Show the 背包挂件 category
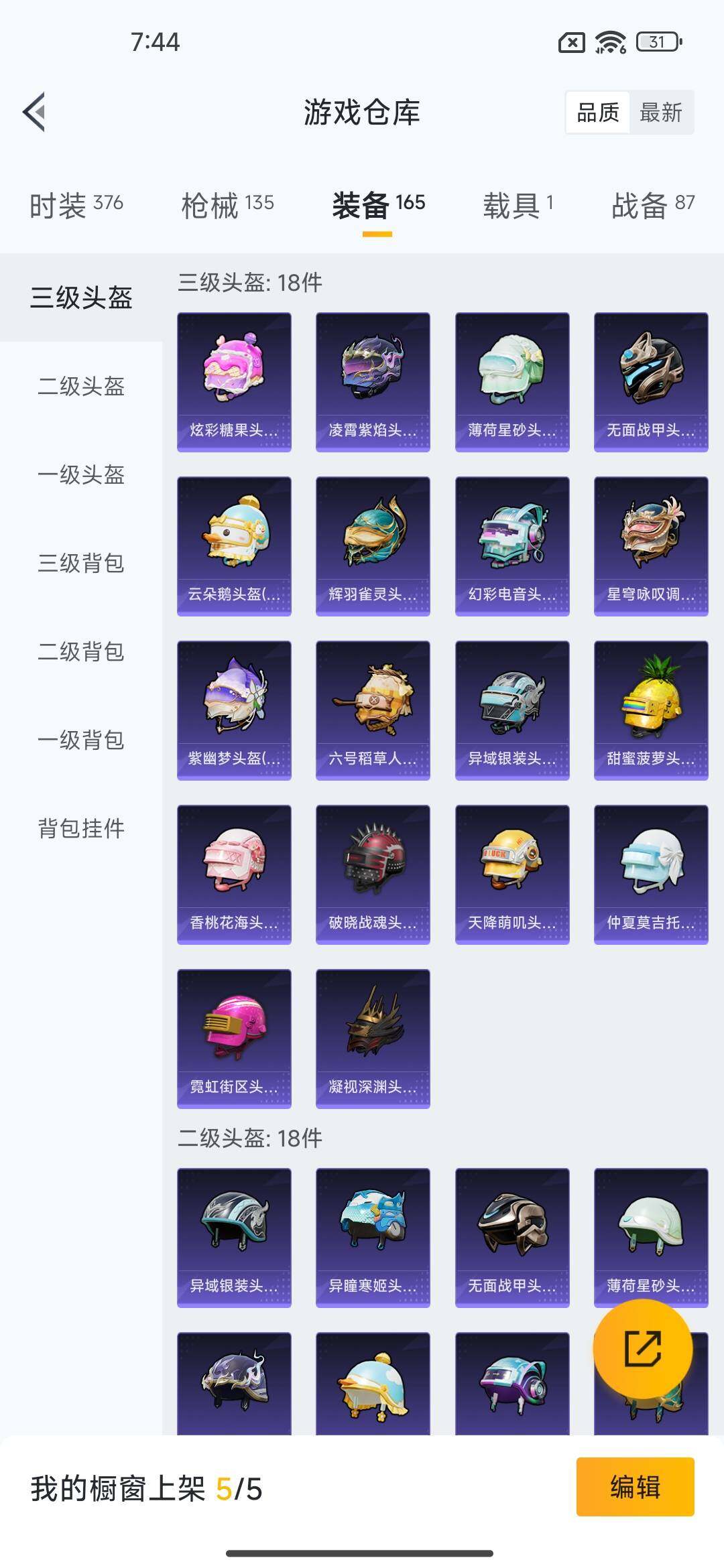This screenshot has width=724, height=1568. 81,829
